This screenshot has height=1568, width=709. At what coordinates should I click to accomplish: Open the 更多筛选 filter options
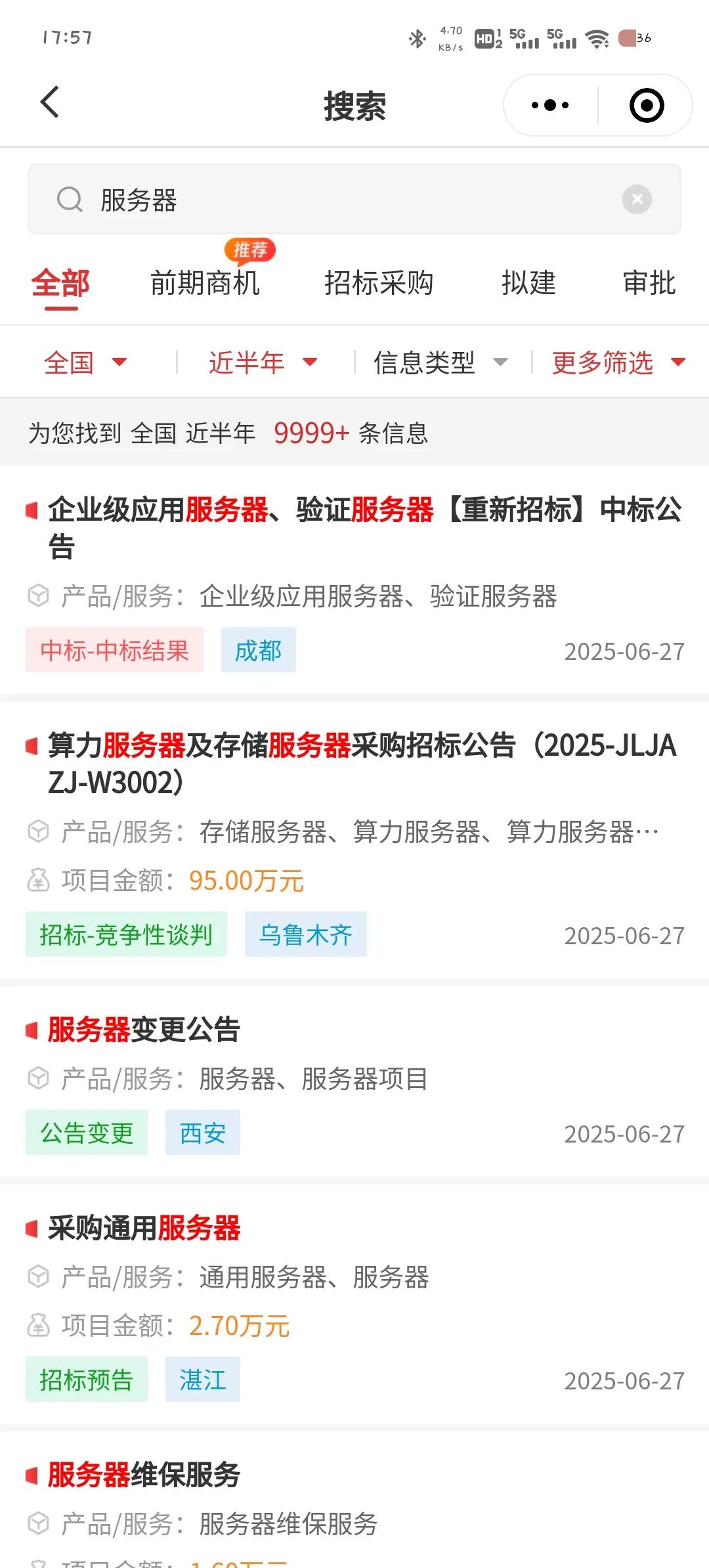pos(618,362)
